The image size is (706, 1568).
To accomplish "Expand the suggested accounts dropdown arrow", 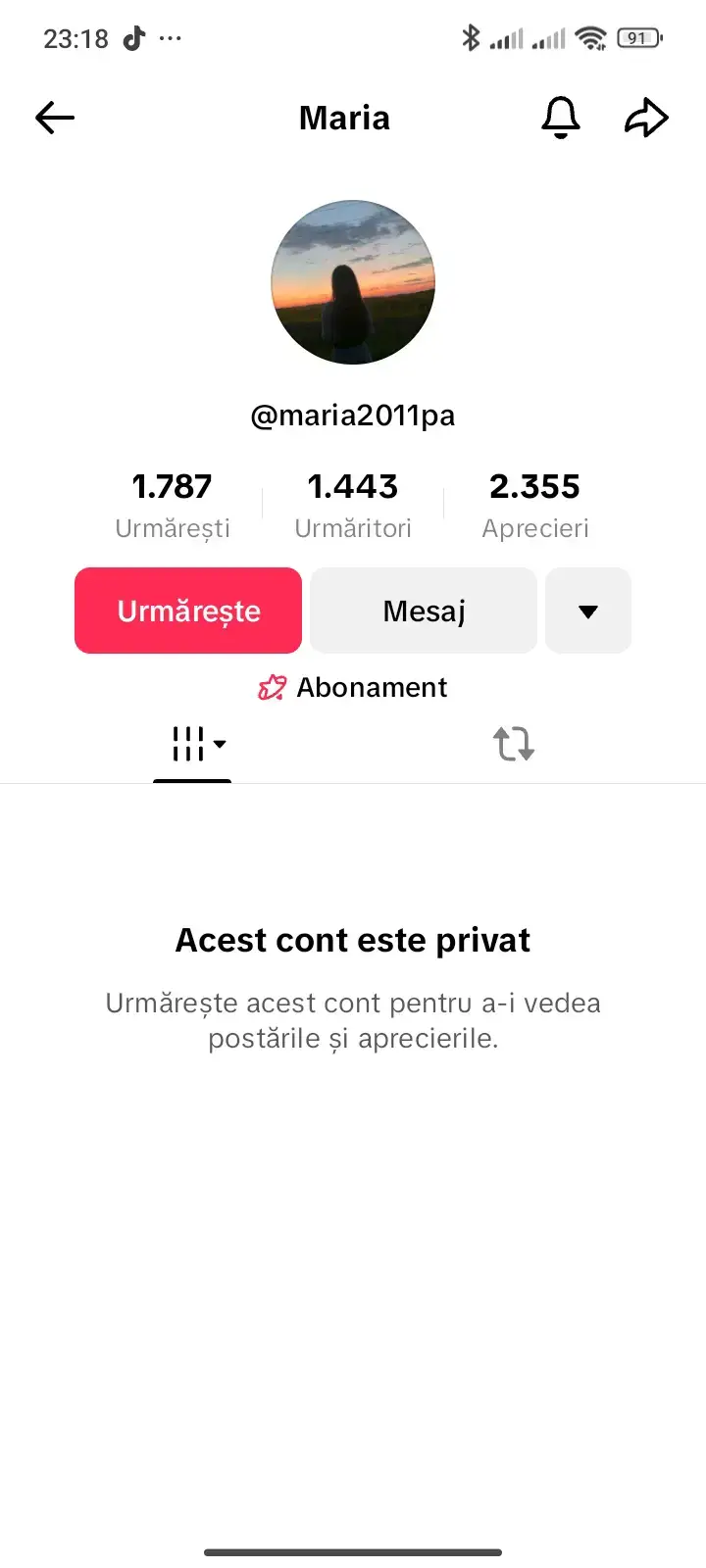I will [588, 611].
